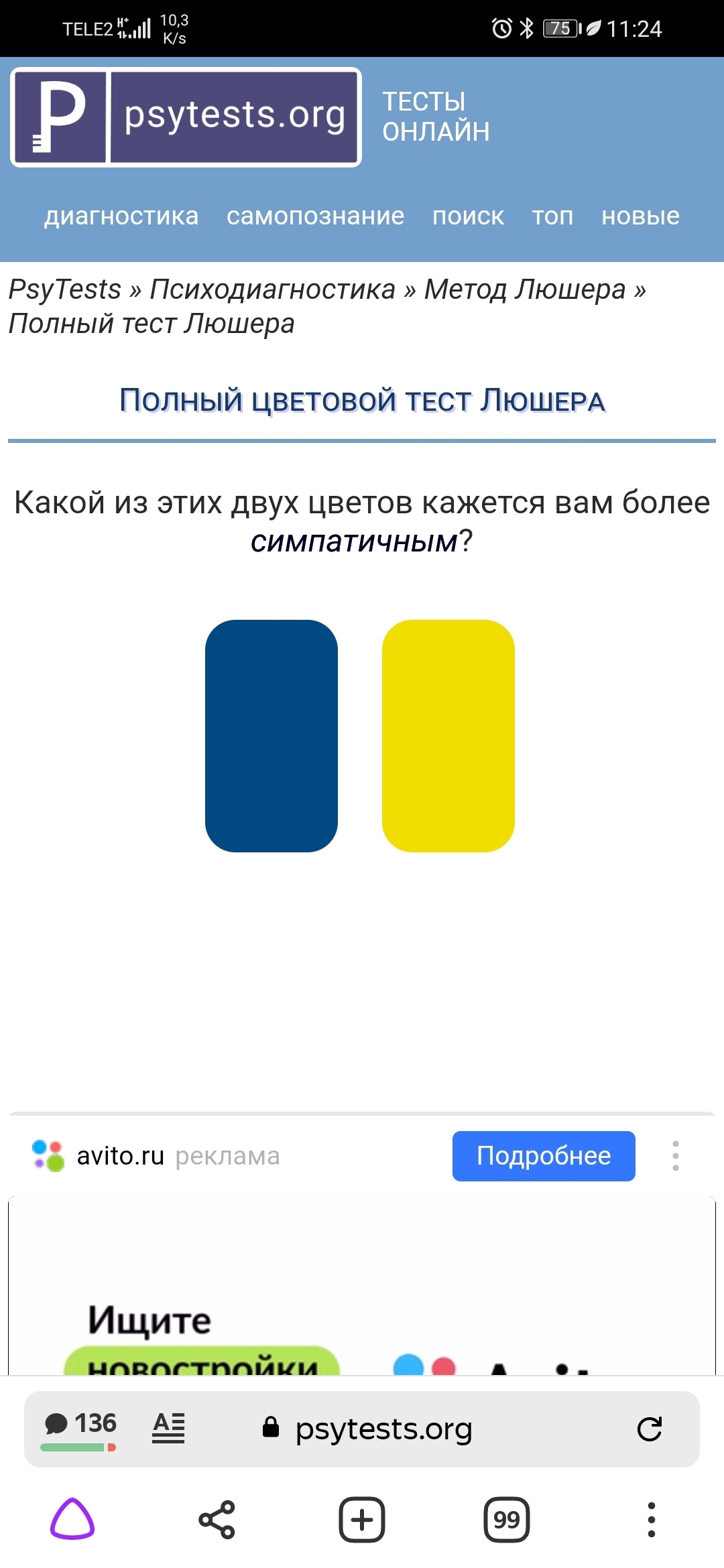Screen dimensions: 724x1568
Task: Follow the Психодиагностика breadcrumb link
Action: coord(272,289)
